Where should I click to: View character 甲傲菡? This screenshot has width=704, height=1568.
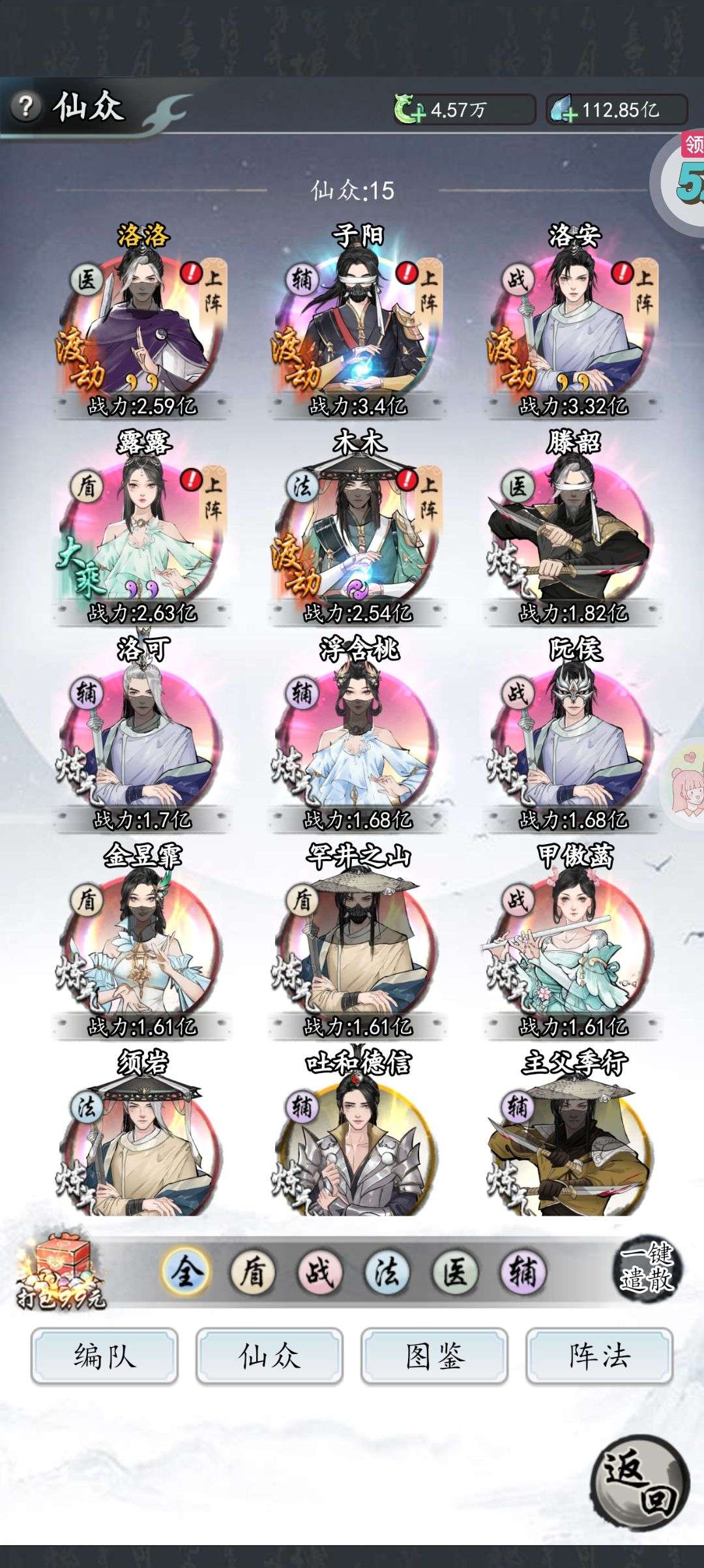[x=572, y=942]
